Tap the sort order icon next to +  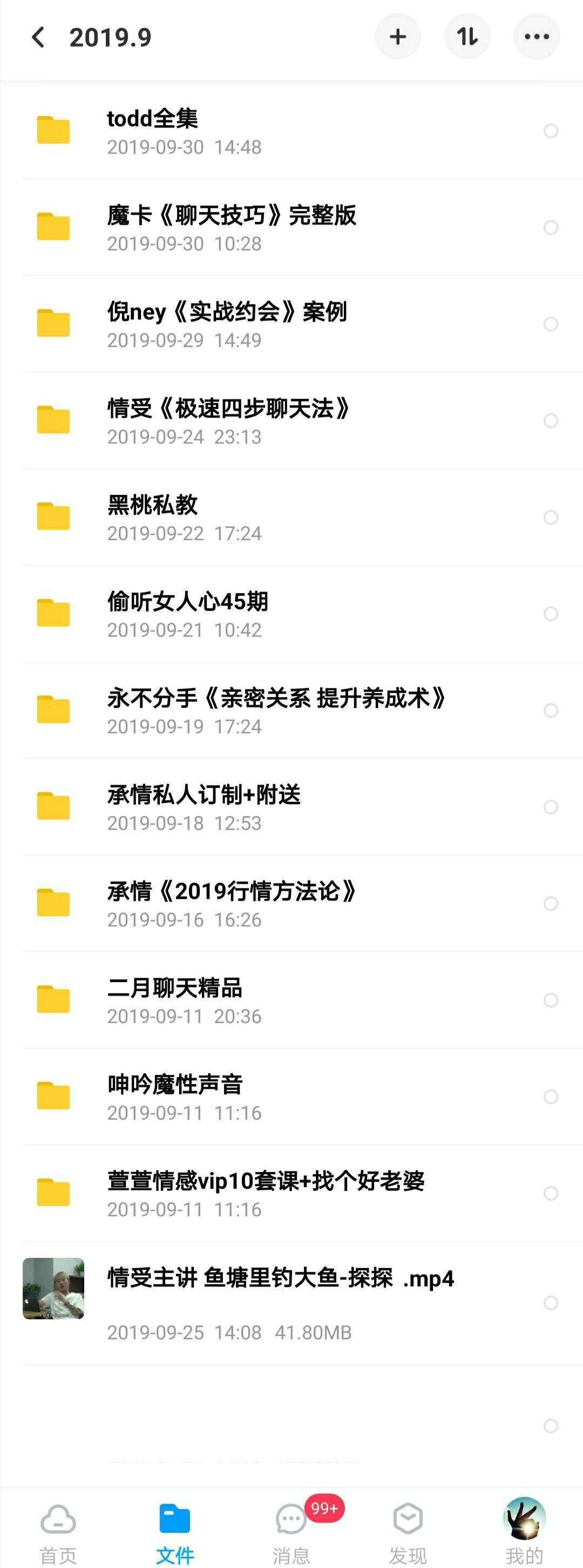466,37
